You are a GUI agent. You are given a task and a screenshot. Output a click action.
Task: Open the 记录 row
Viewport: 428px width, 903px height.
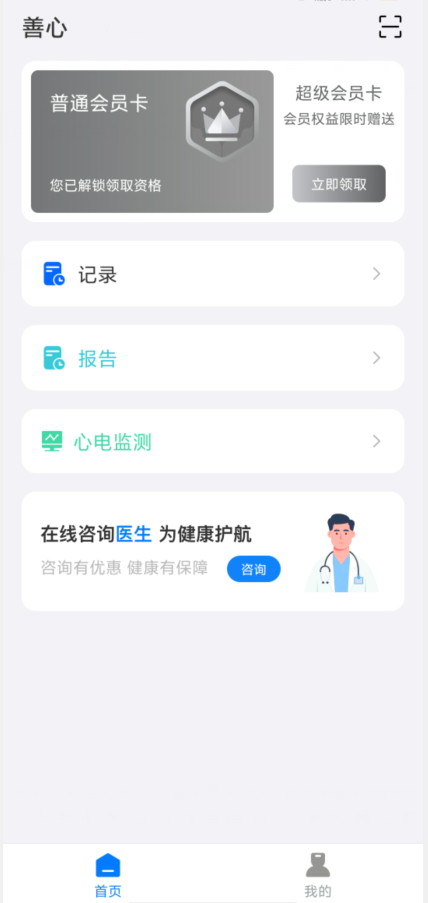(x=213, y=274)
